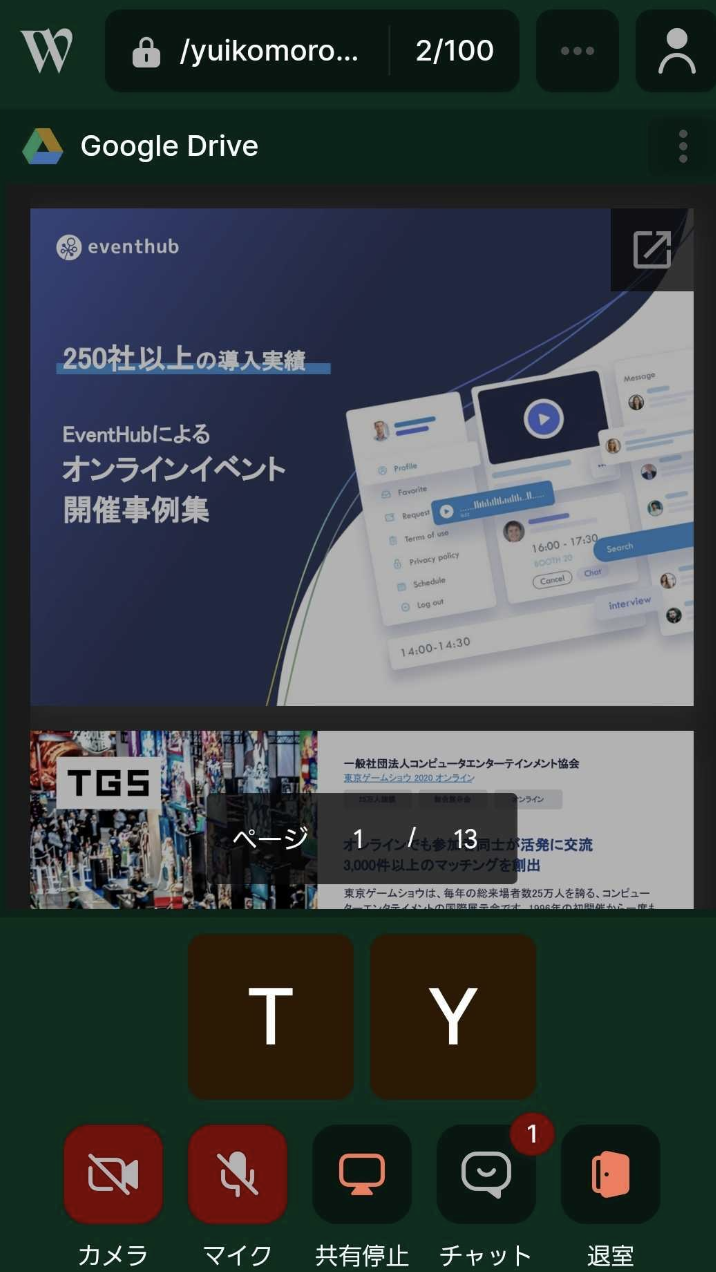716x1272 pixels.
Task: Select participant tile Y
Action: 453,1016
